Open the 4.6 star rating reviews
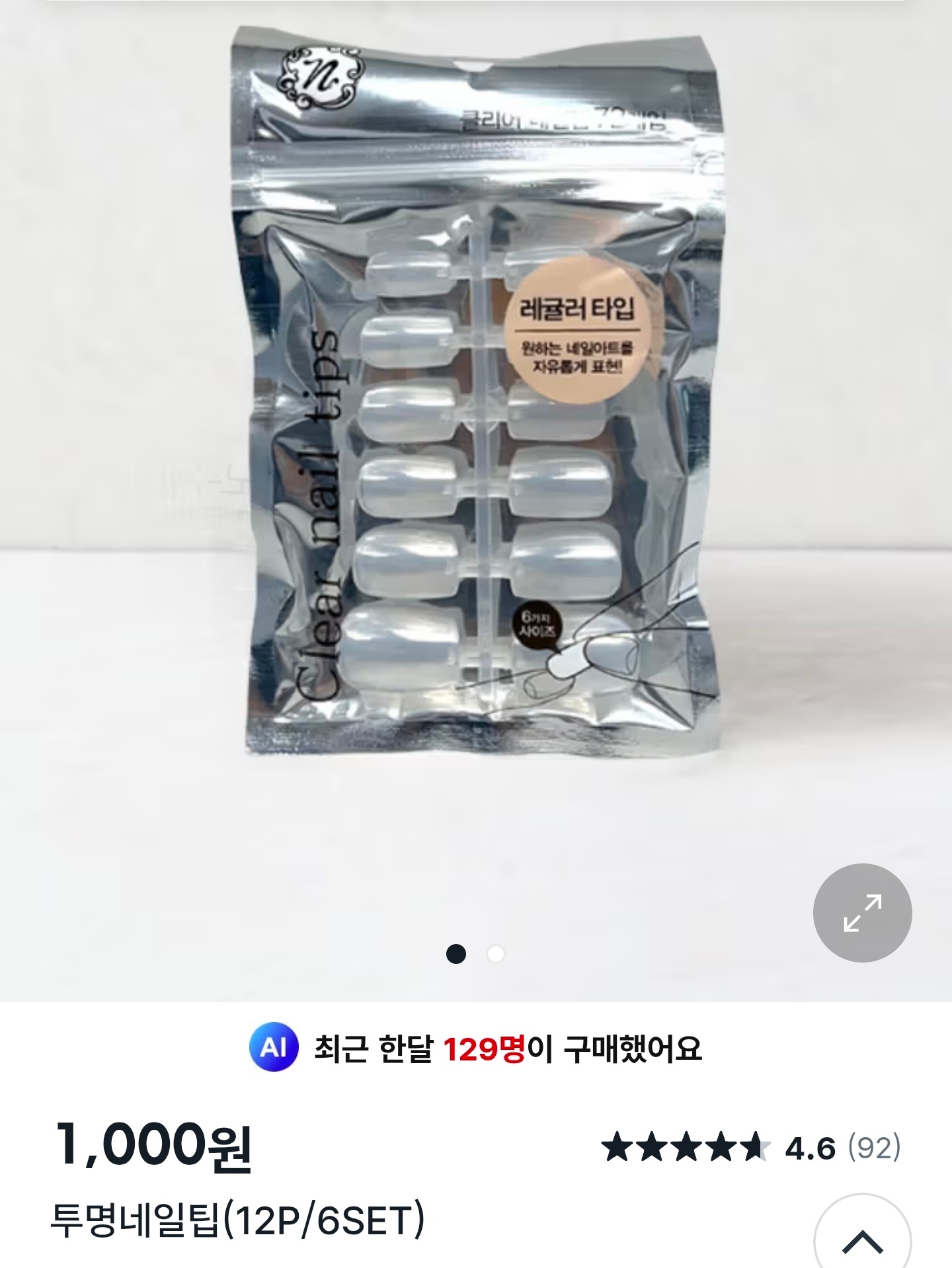This screenshot has width=952, height=1268. click(x=750, y=1148)
